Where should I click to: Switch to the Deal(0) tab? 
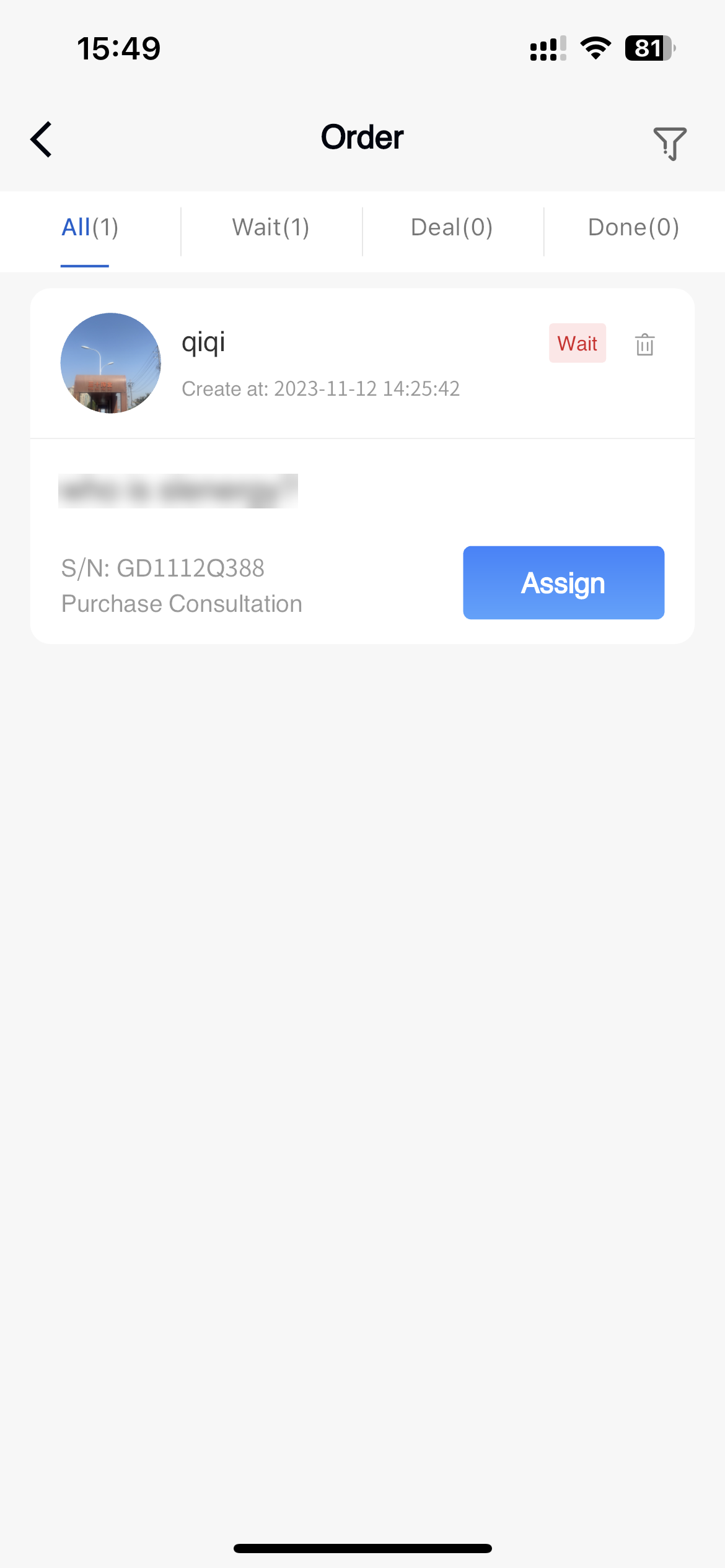(452, 227)
